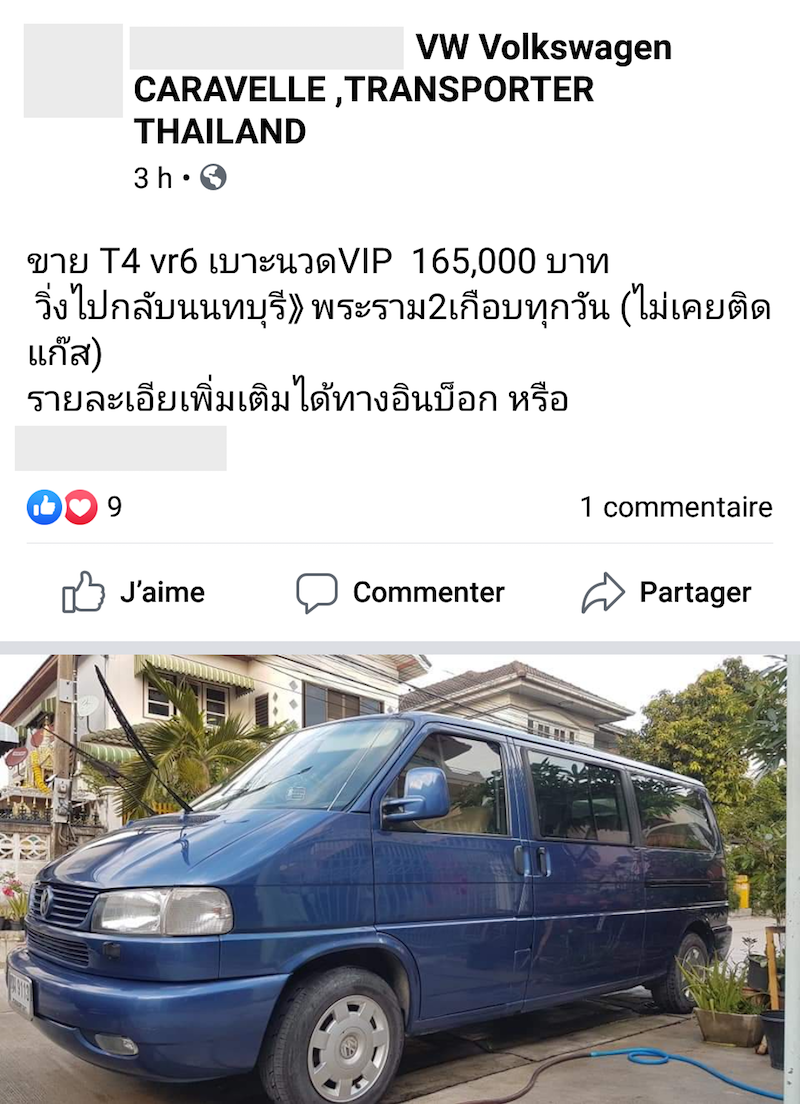The height and width of the screenshot is (1104, 800).
Task: Like the T4 vr6 post
Action: tap(134, 592)
